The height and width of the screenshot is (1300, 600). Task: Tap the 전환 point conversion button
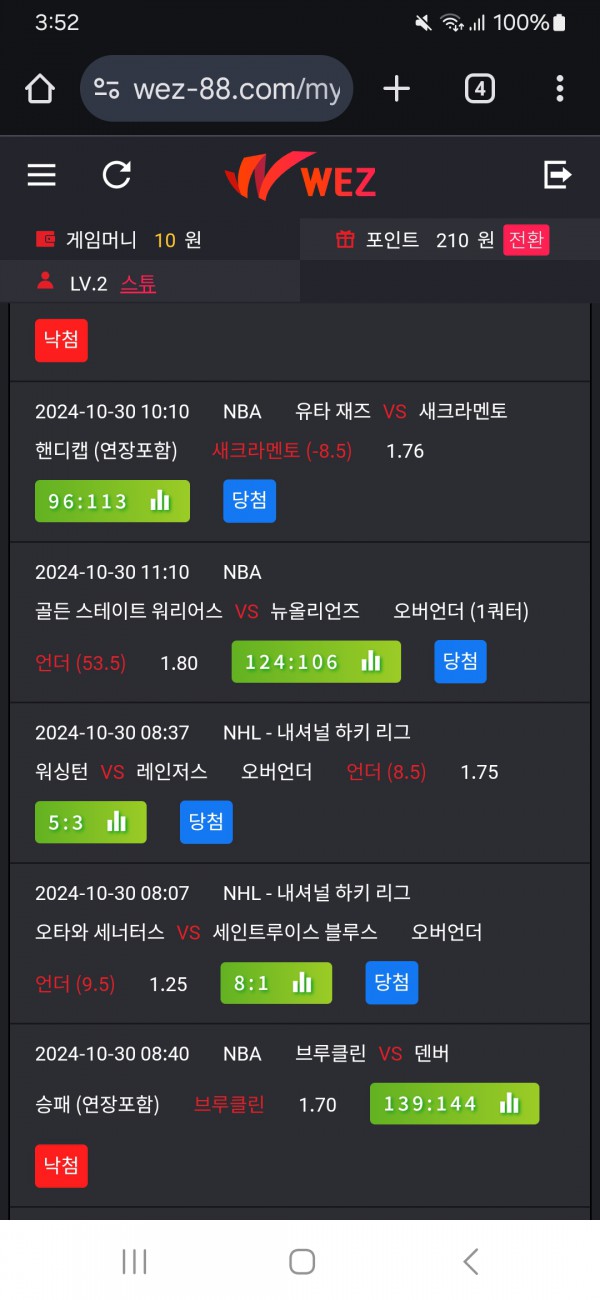(x=527, y=240)
